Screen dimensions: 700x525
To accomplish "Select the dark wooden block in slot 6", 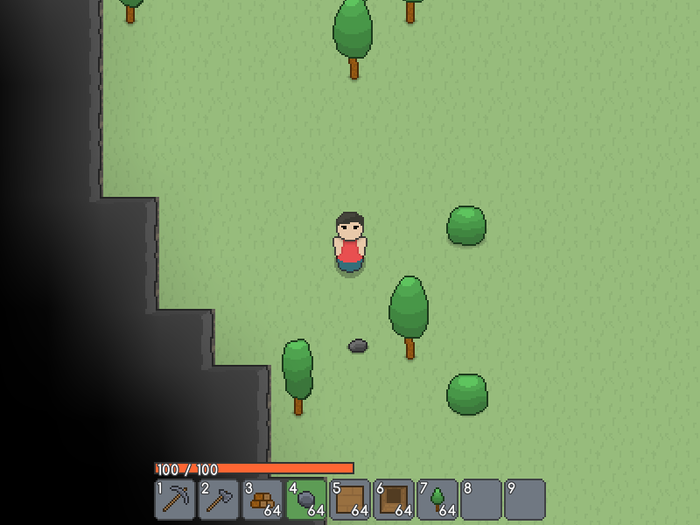I will click(x=393, y=499).
